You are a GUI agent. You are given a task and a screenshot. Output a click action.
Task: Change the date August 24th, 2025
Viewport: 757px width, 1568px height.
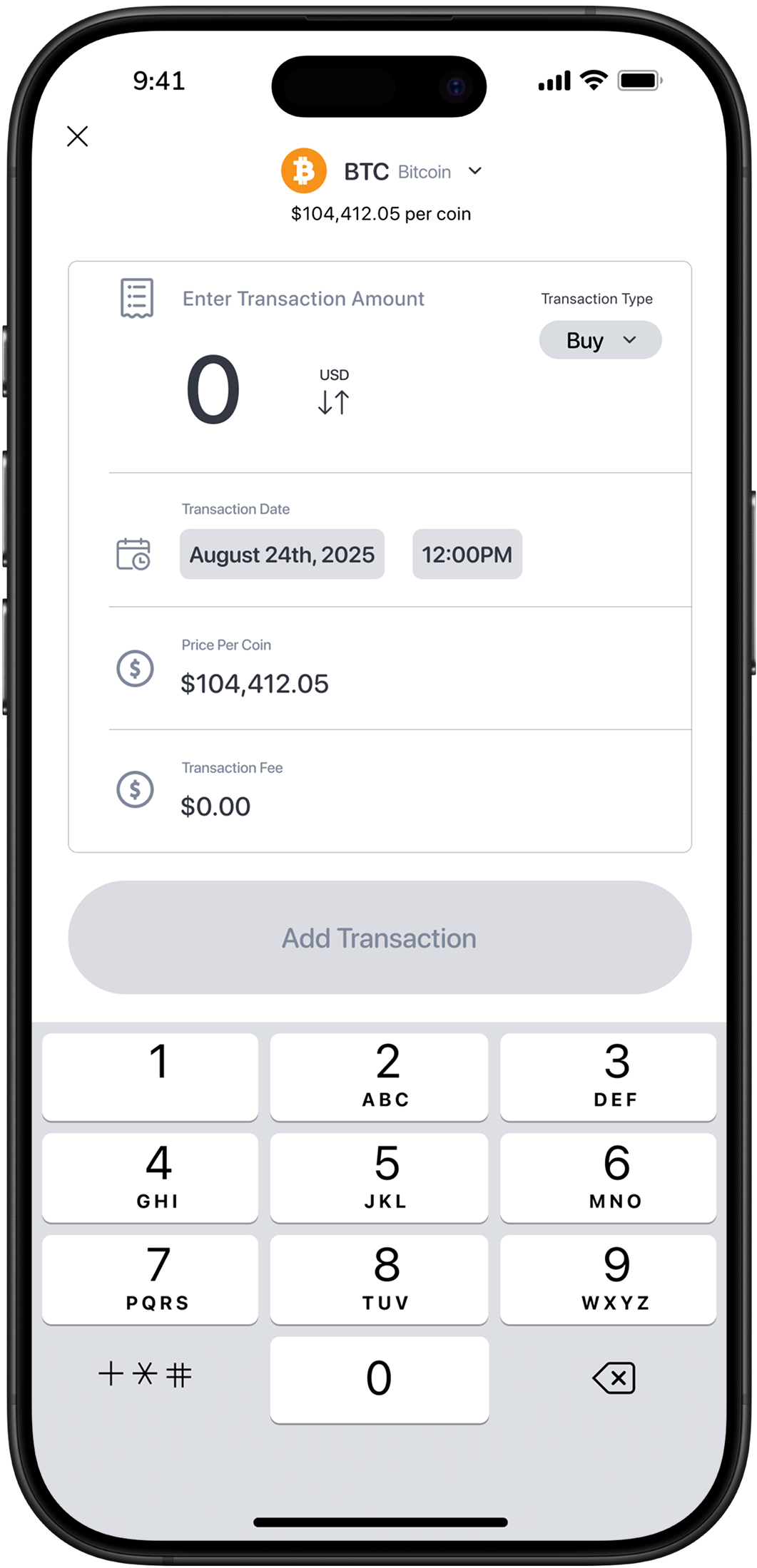(282, 554)
